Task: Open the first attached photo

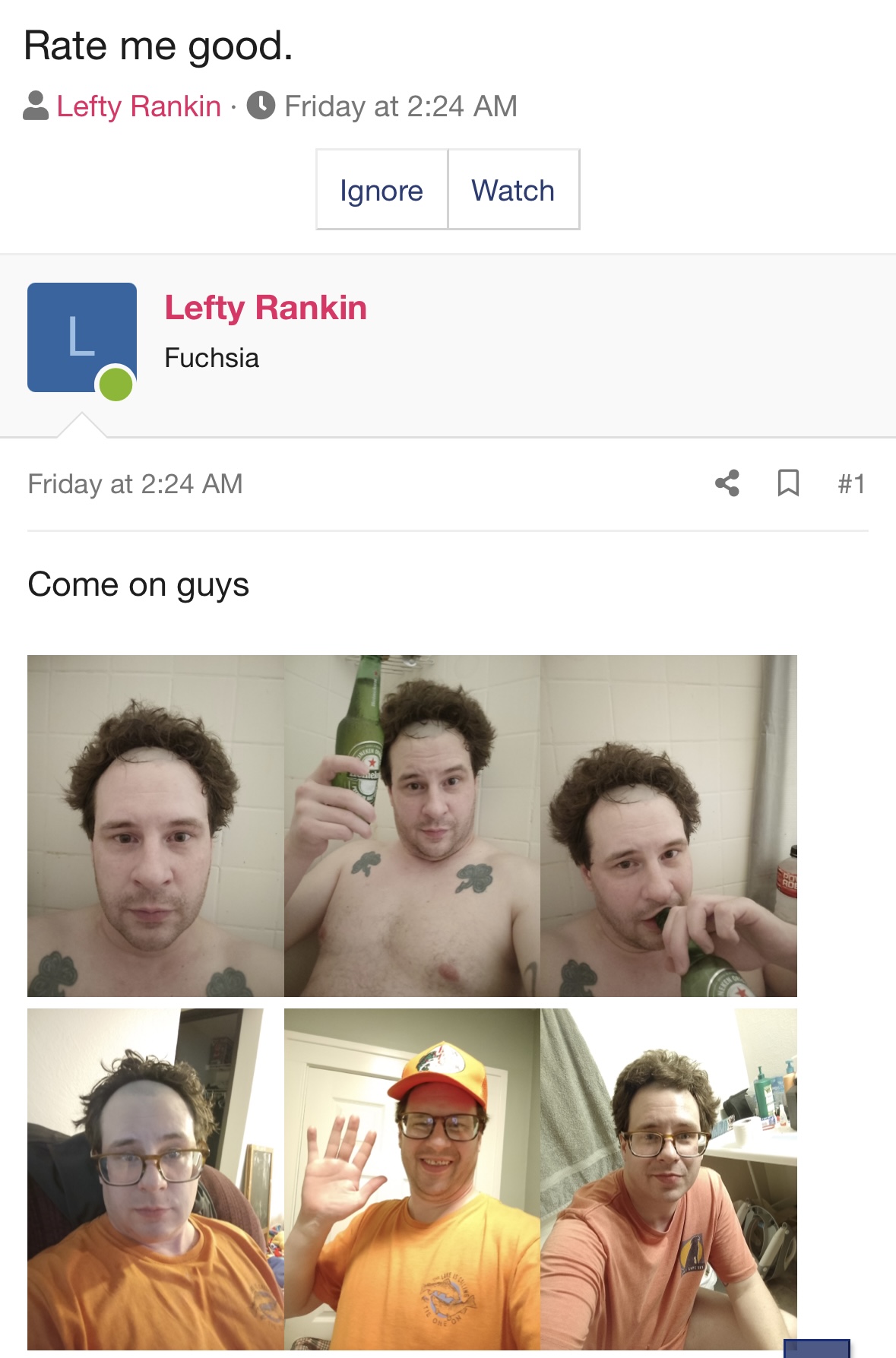Action: tap(156, 826)
